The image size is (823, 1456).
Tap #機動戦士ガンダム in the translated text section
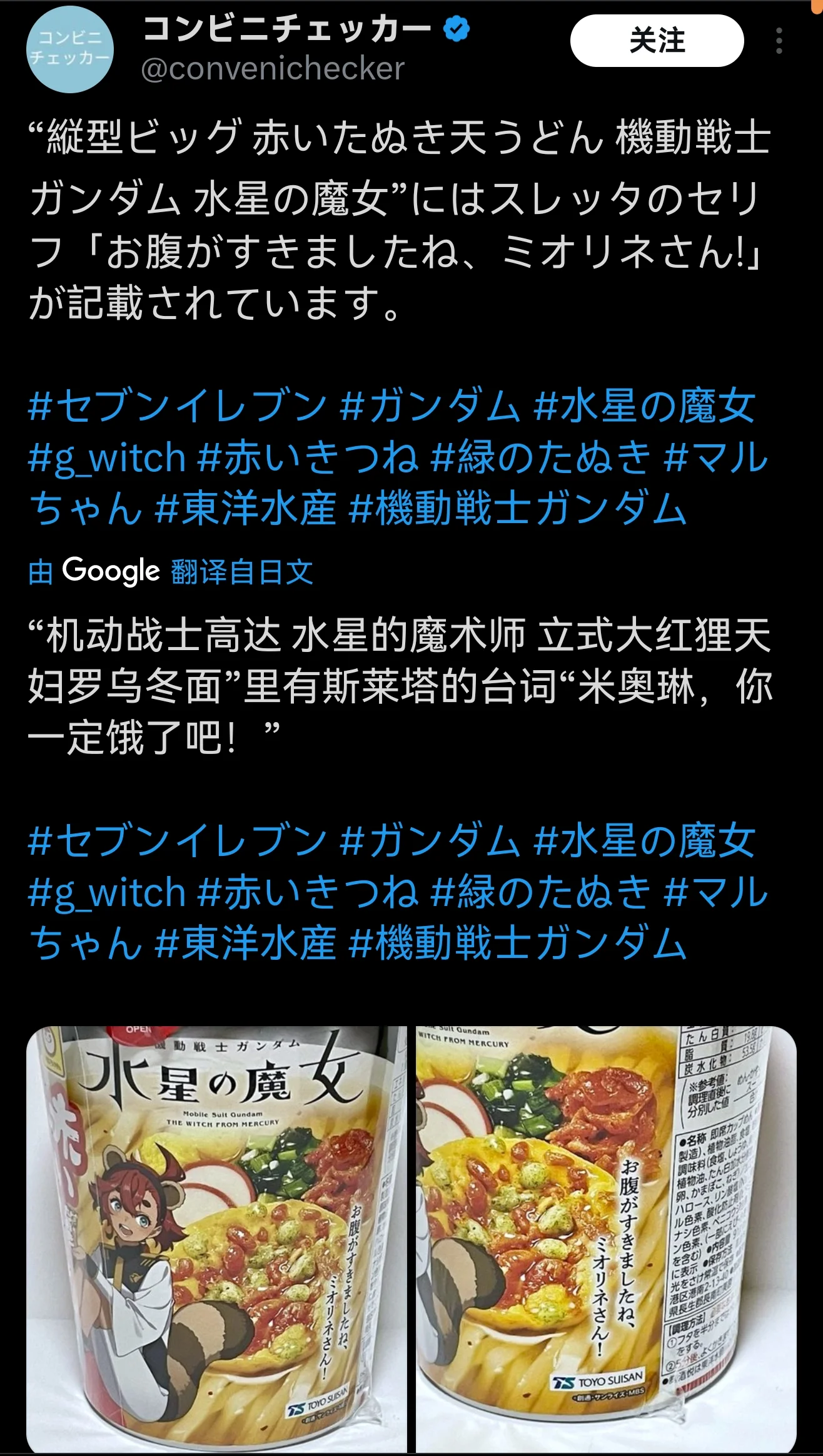pyautogui.click(x=518, y=943)
